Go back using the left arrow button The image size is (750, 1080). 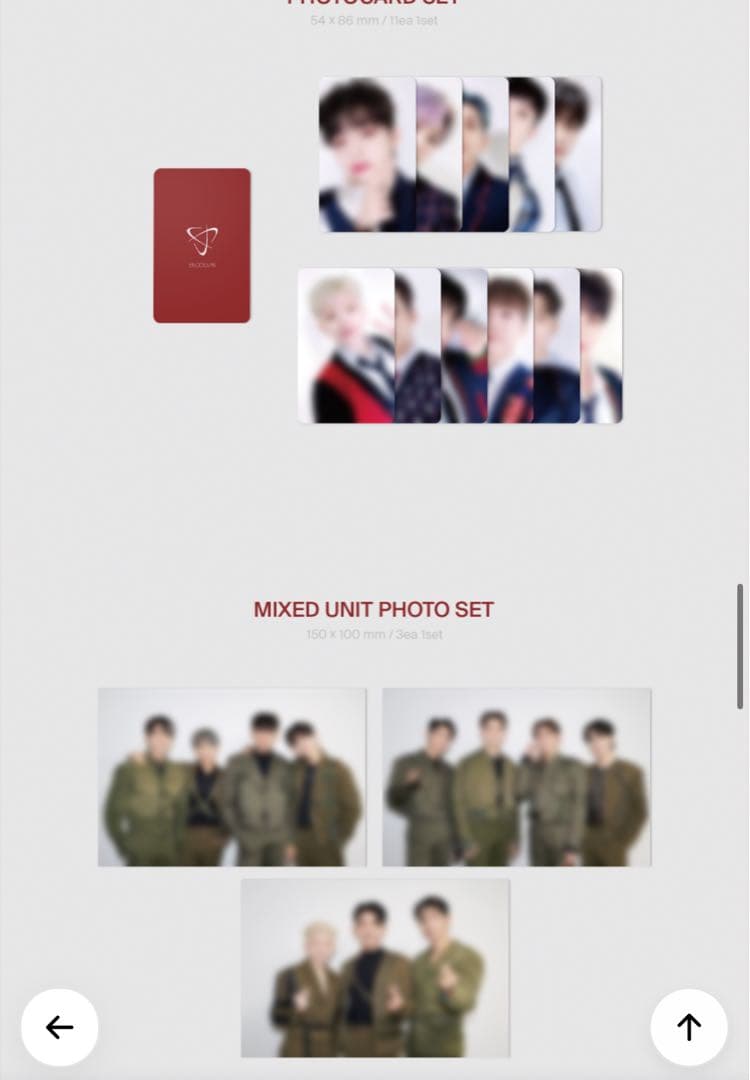60,1027
